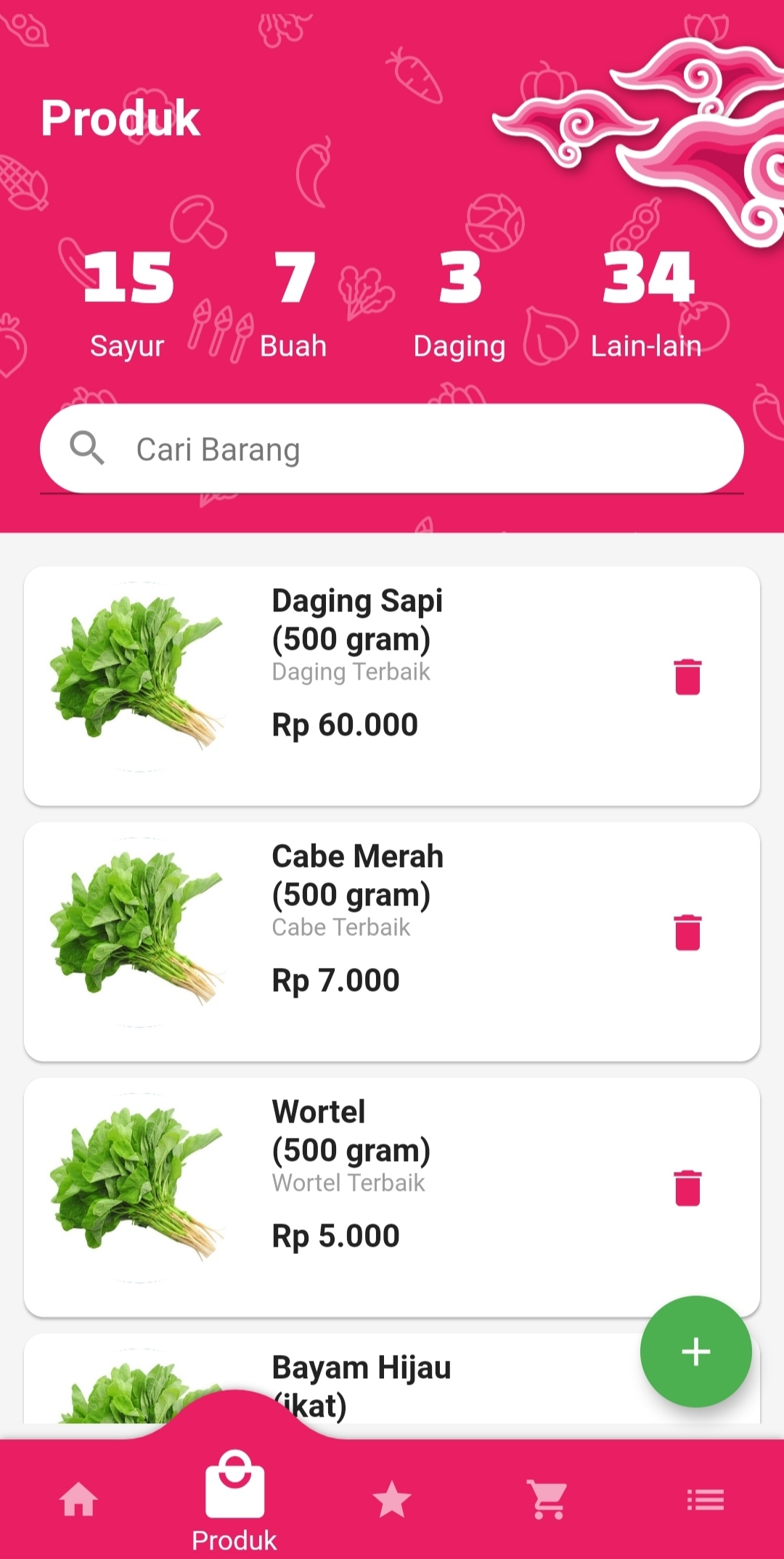
Task: Add a new product with the plus button
Action: tap(695, 1351)
